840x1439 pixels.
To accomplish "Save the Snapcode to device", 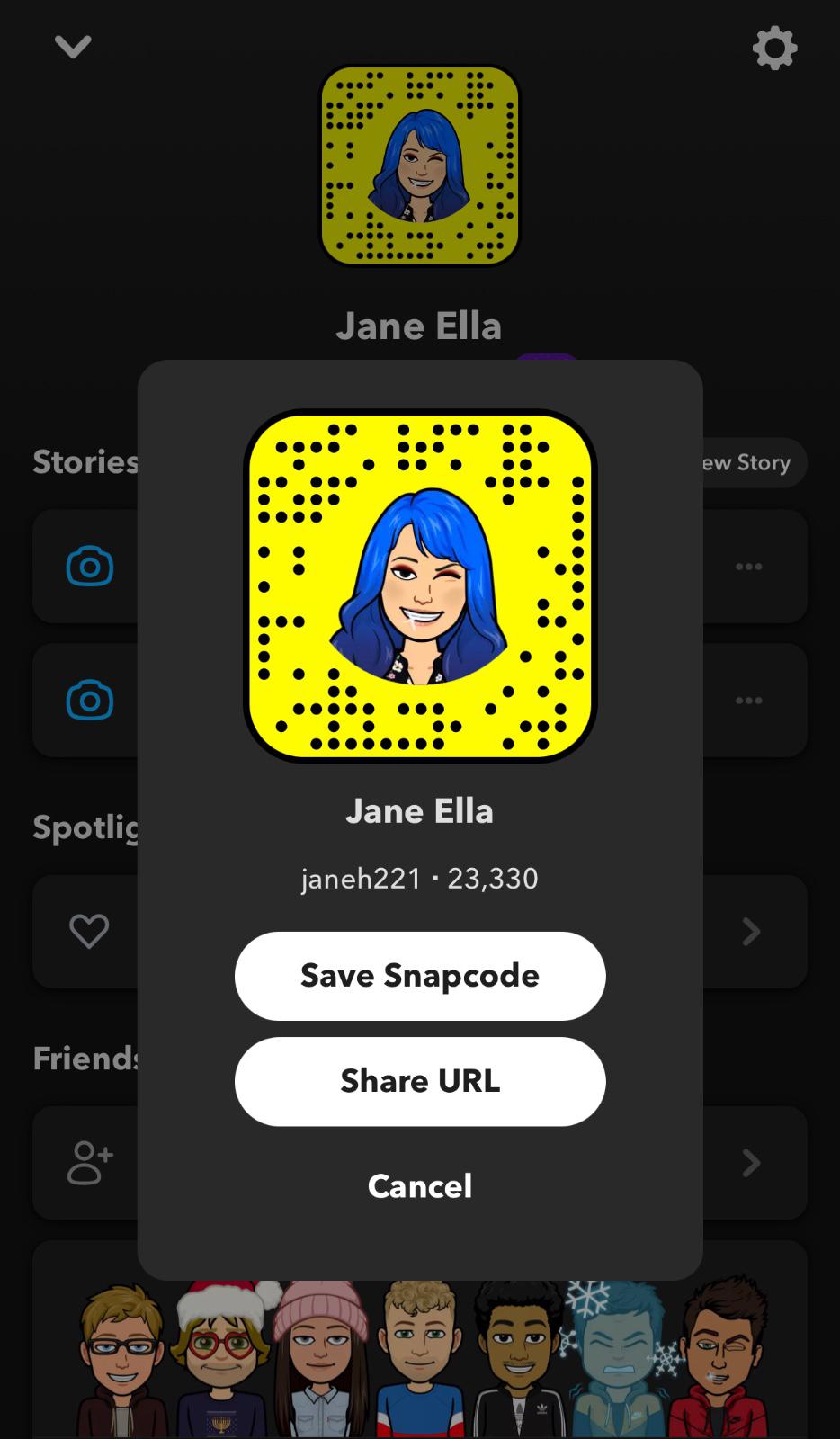I will [420, 976].
